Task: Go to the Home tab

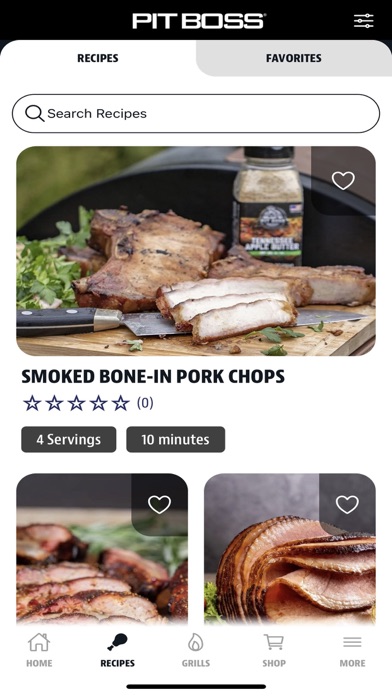Action: pyautogui.click(x=39, y=650)
